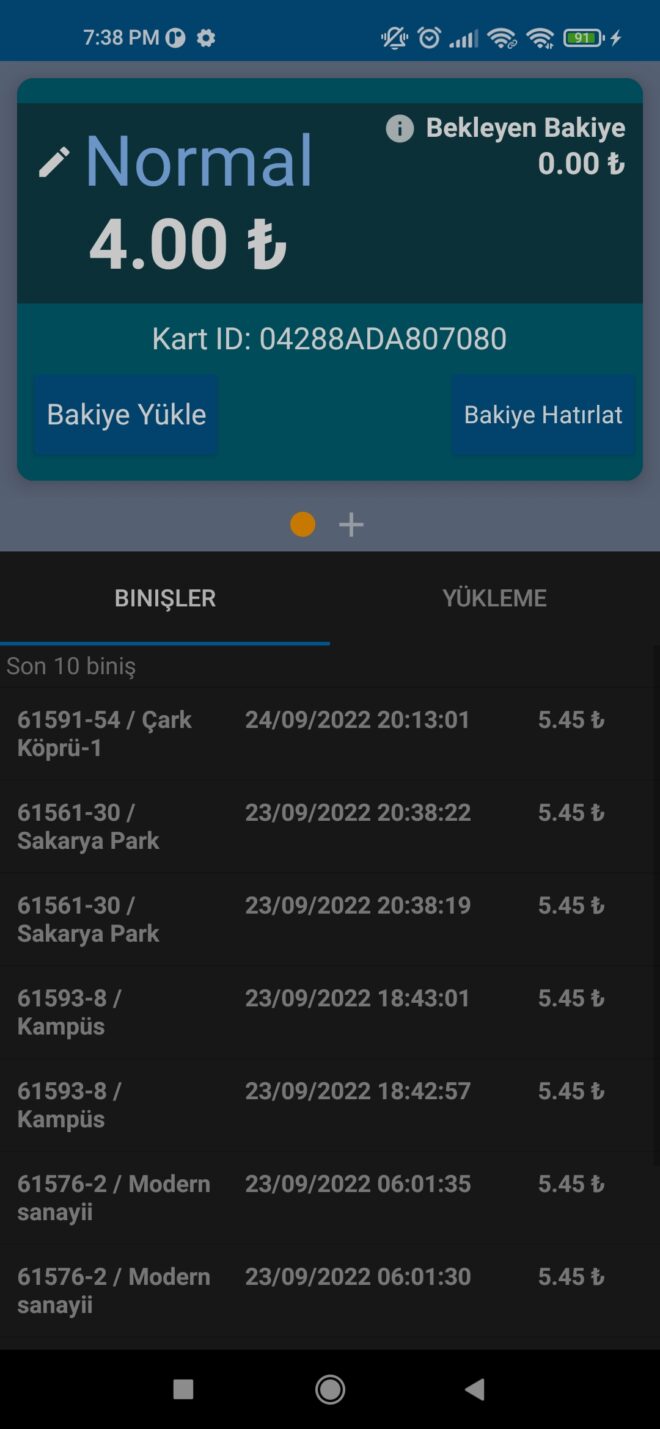Image resolution: width=660 pixels, height=1429 pixels.
Task: Switch to the YÜKLEME tab
Action: [494, 598]
